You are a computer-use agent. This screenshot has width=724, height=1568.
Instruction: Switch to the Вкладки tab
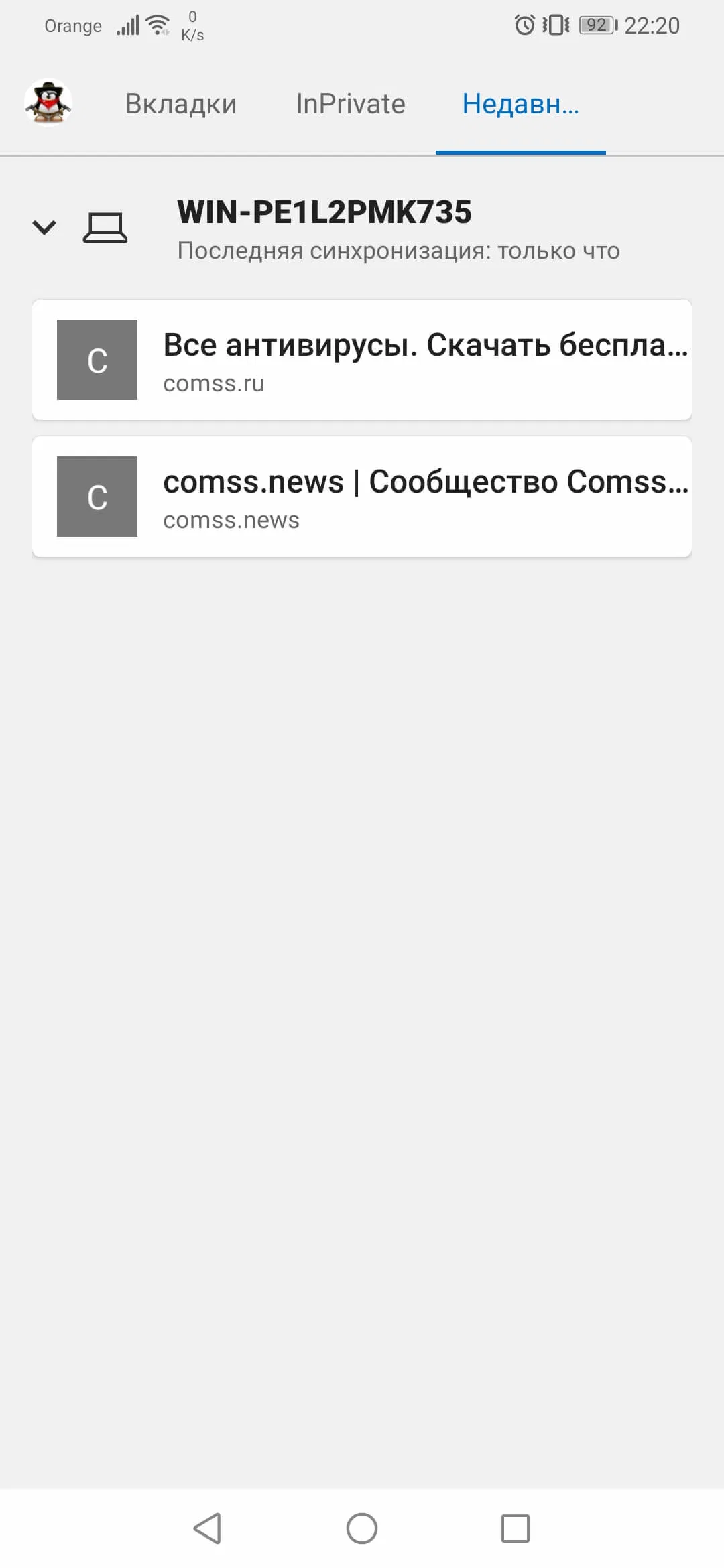pos(181,104)
